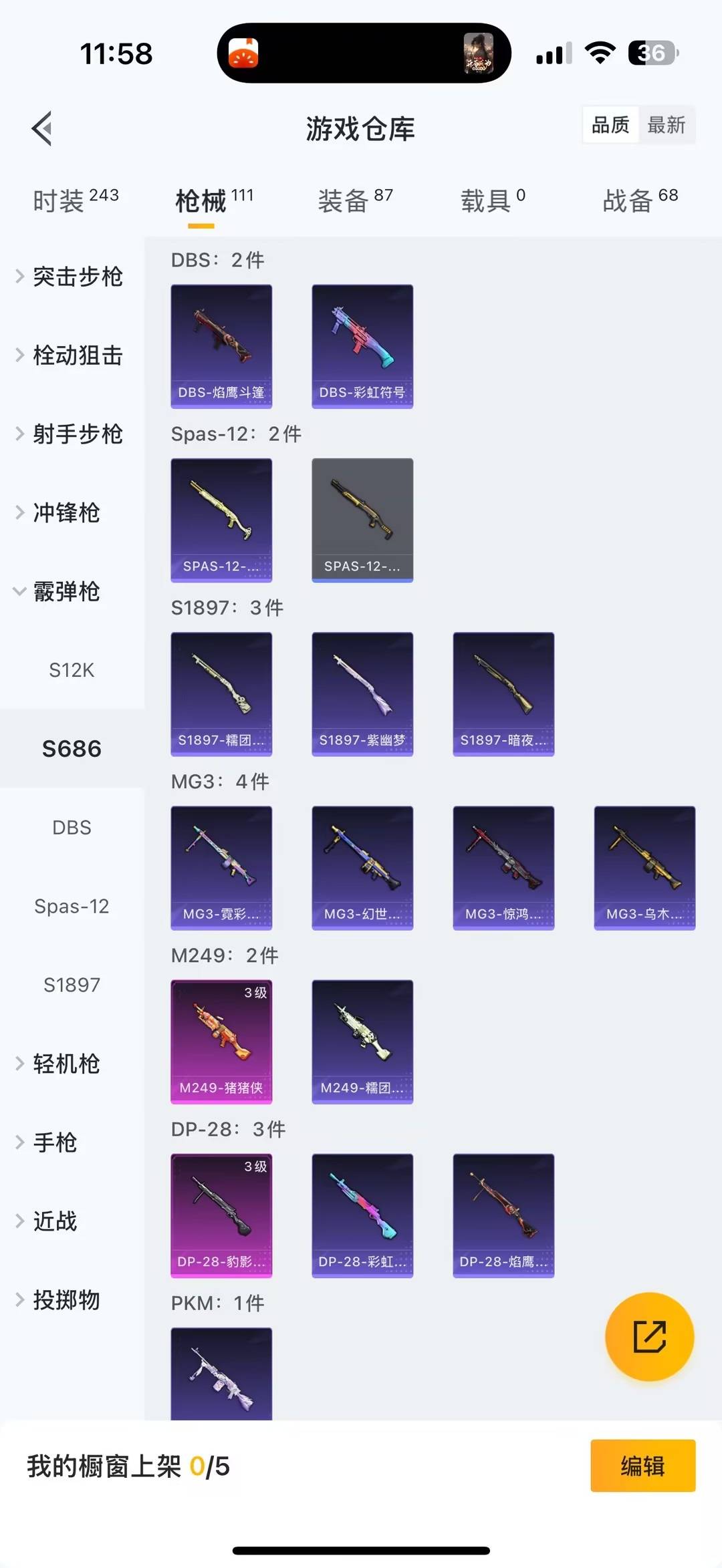Switch sorting to 品质 quality
Image resolution: width=722 pixels, height=1568 pixels.
point(610,125)
